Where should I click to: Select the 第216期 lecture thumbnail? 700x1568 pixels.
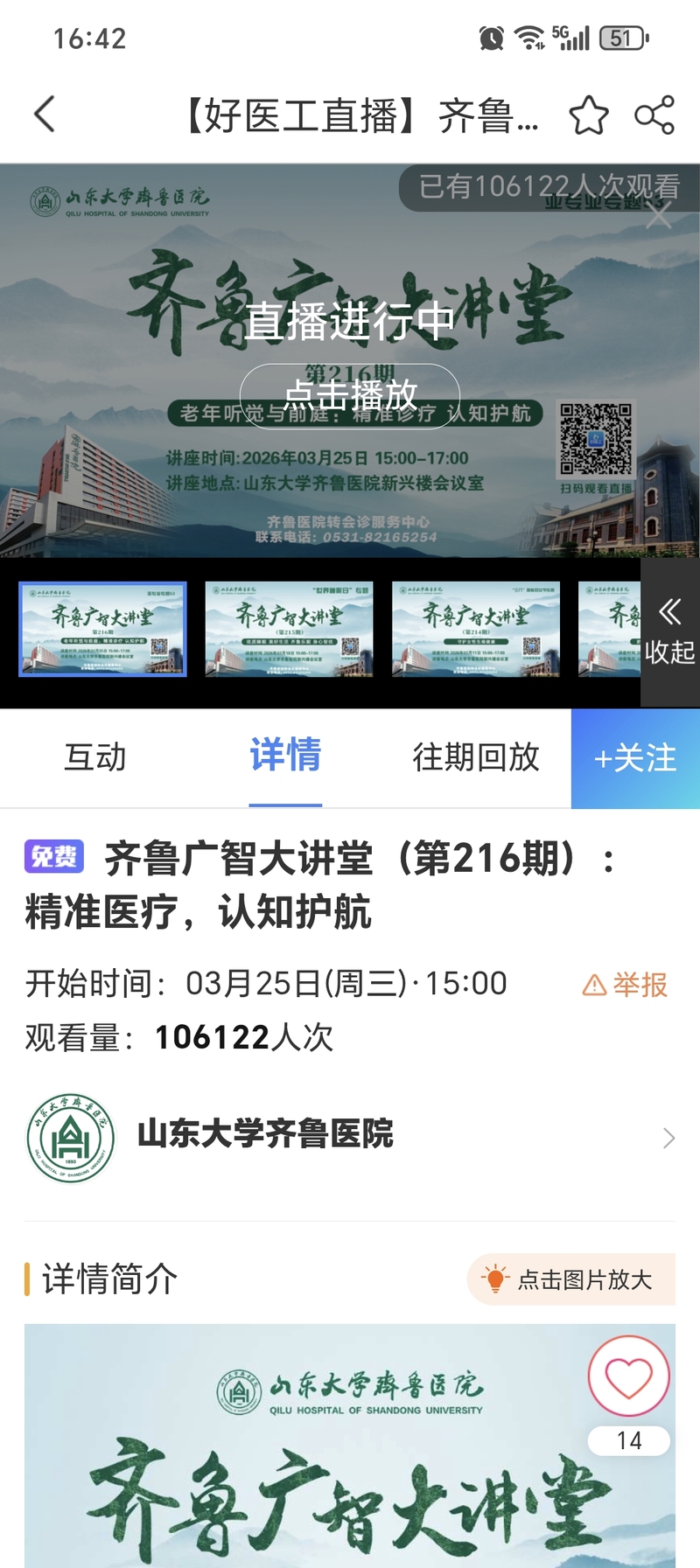(x=103, y=630)
